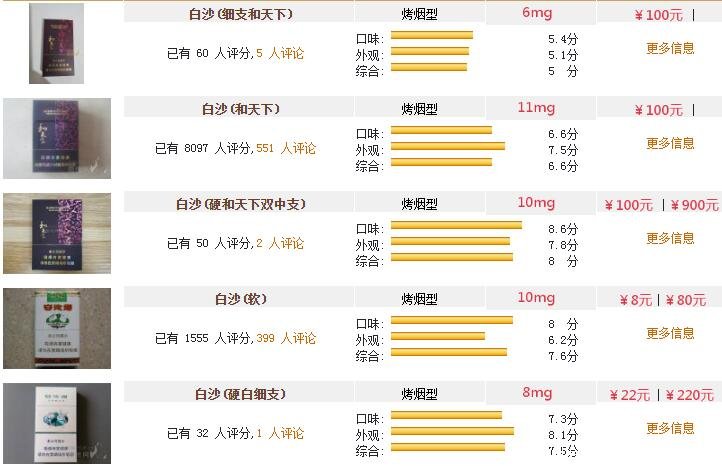Open 更多信息 for 白沙(软)
Screen dimensions: 722x466
tap(669, 333)
